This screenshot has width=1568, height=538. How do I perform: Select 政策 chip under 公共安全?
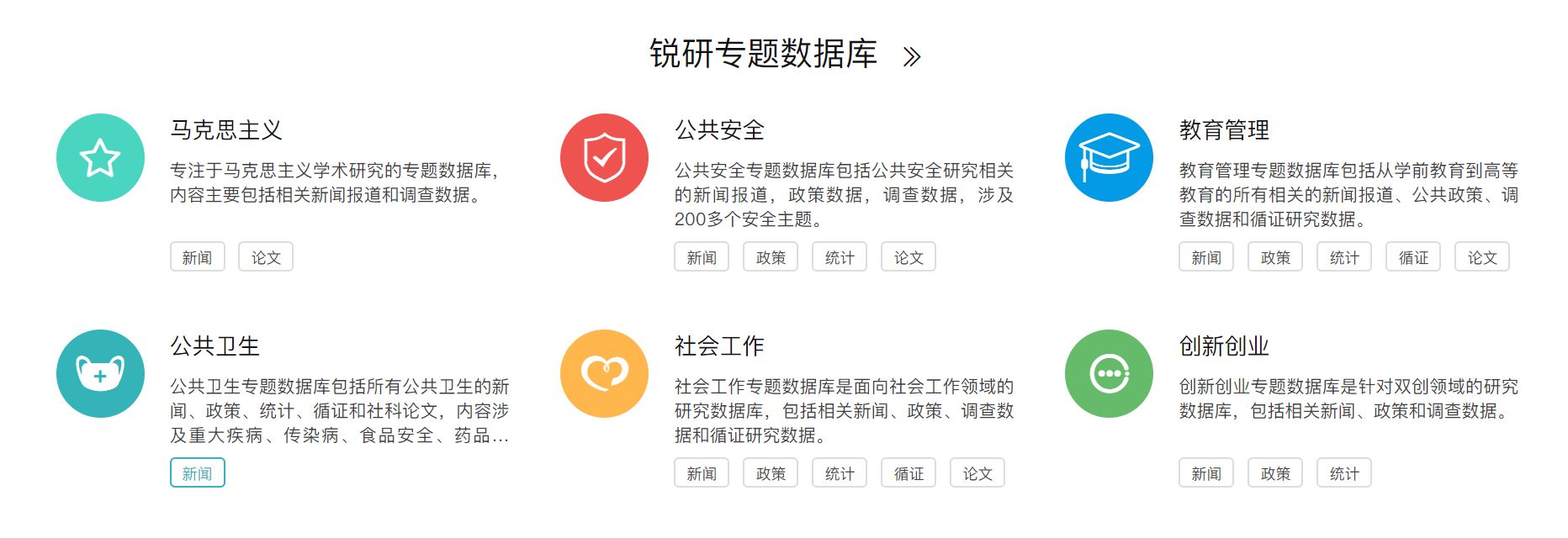pyautogui.click(x=771, y=257)
